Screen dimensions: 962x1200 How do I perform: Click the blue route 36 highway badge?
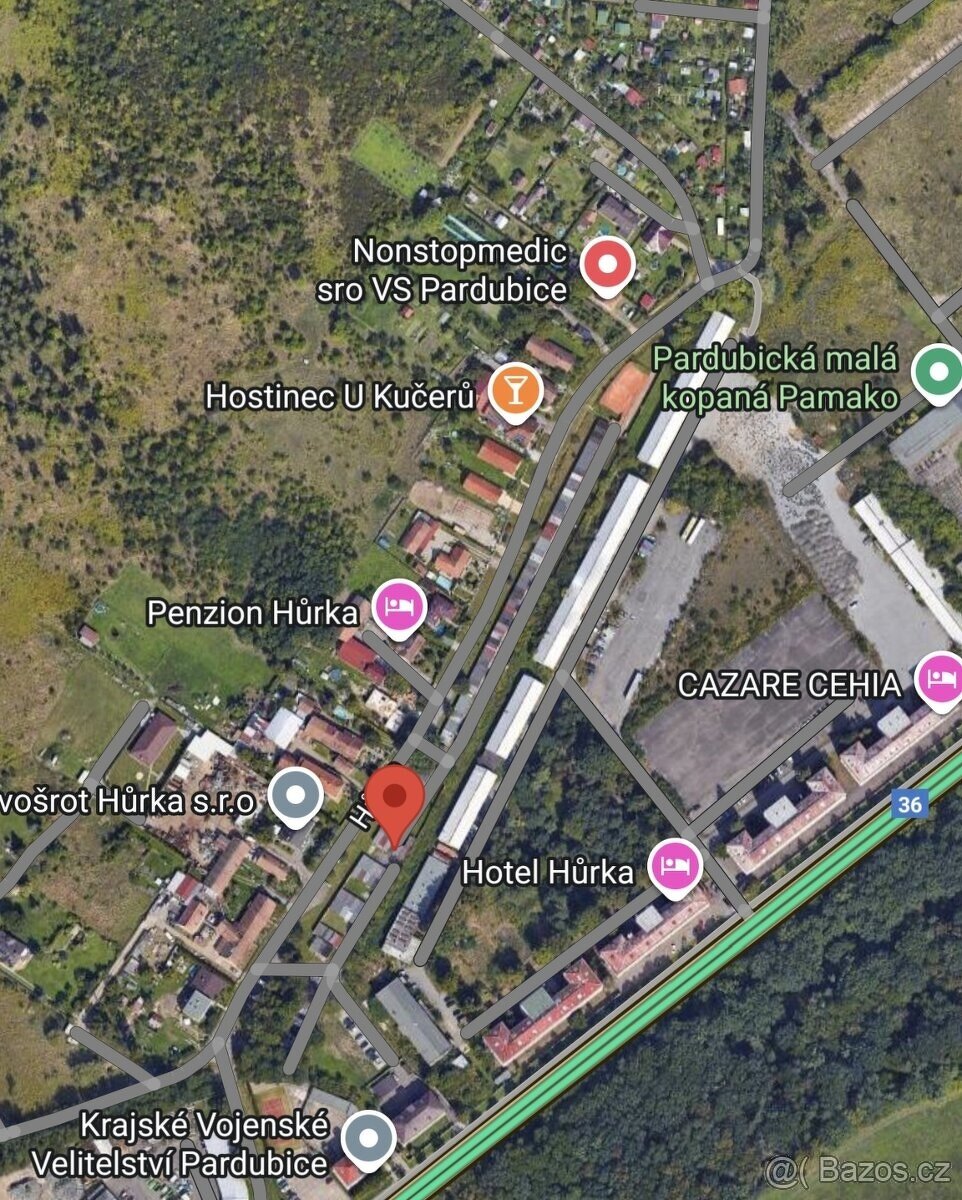pyautogui.click(x=909, y=805)
